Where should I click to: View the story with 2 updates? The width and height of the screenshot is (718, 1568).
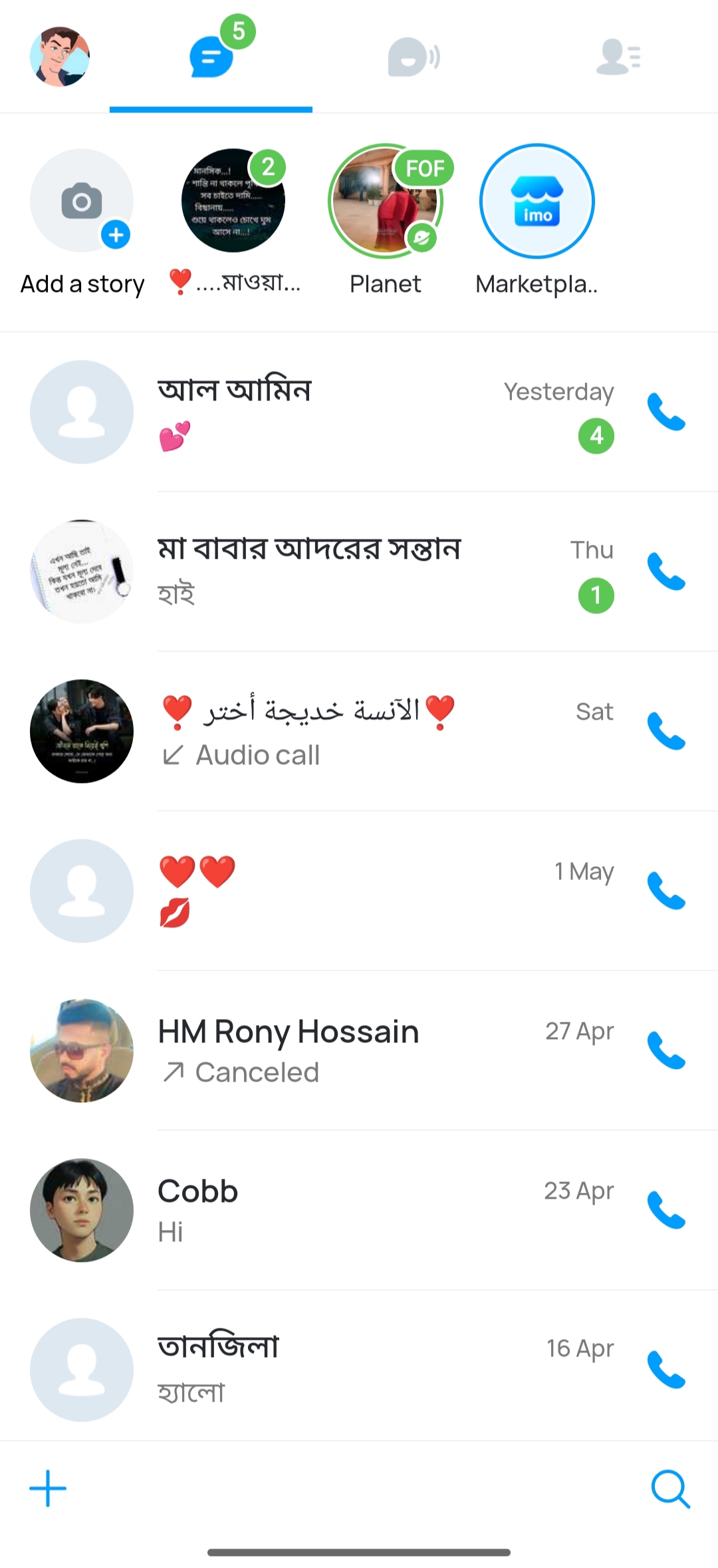coord(233,201)
